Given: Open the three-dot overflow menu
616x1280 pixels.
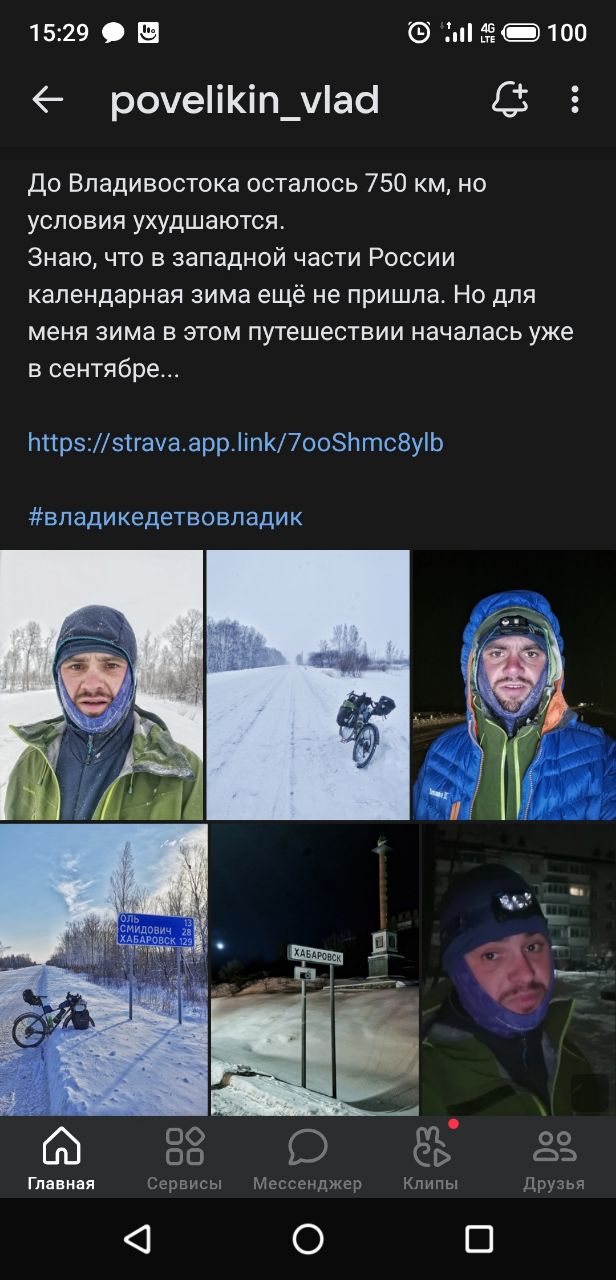Looking at the screenshot, I should (574, 99).
